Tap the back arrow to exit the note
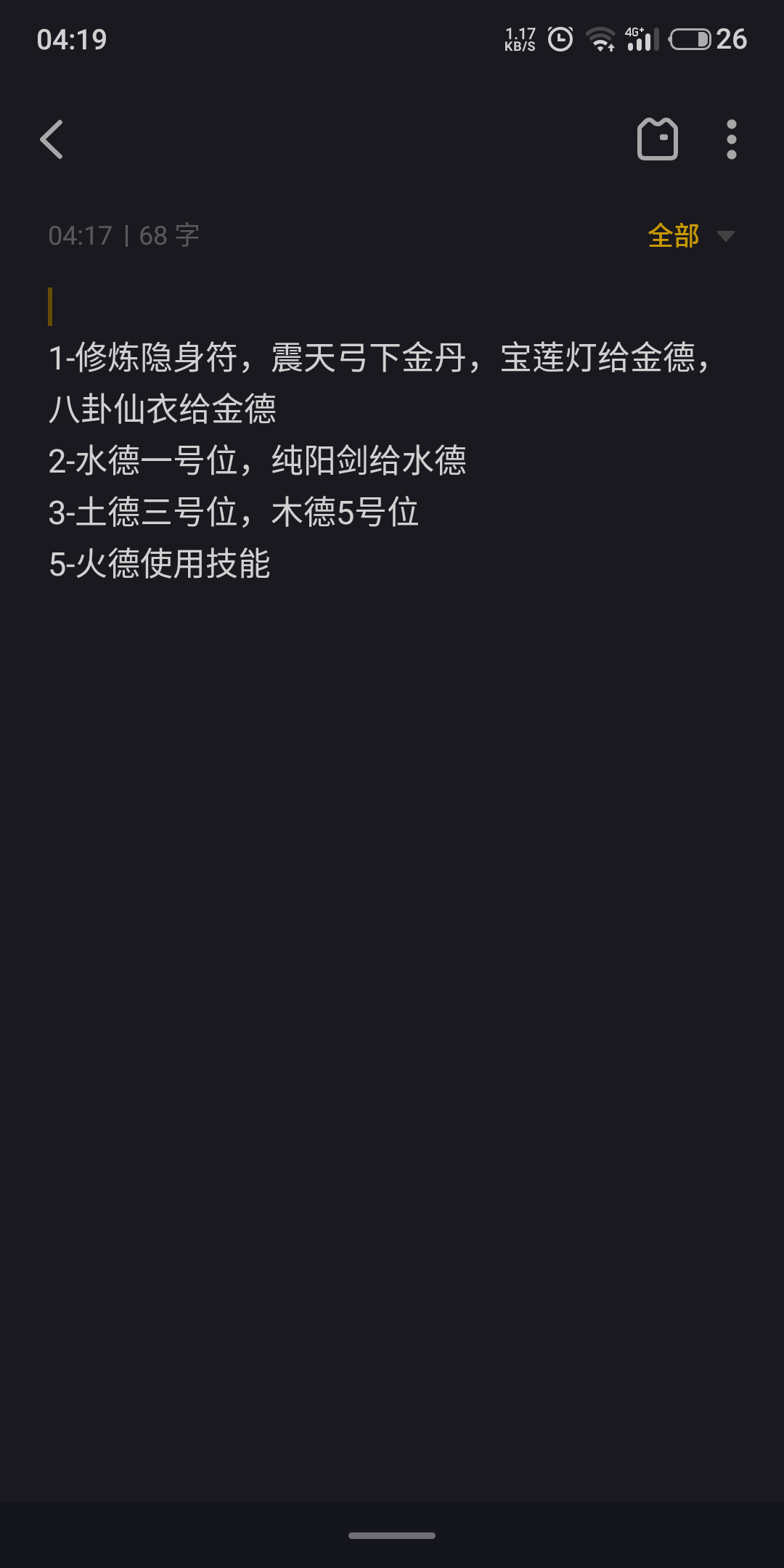The image size is (784, 1568). (52, 139)
